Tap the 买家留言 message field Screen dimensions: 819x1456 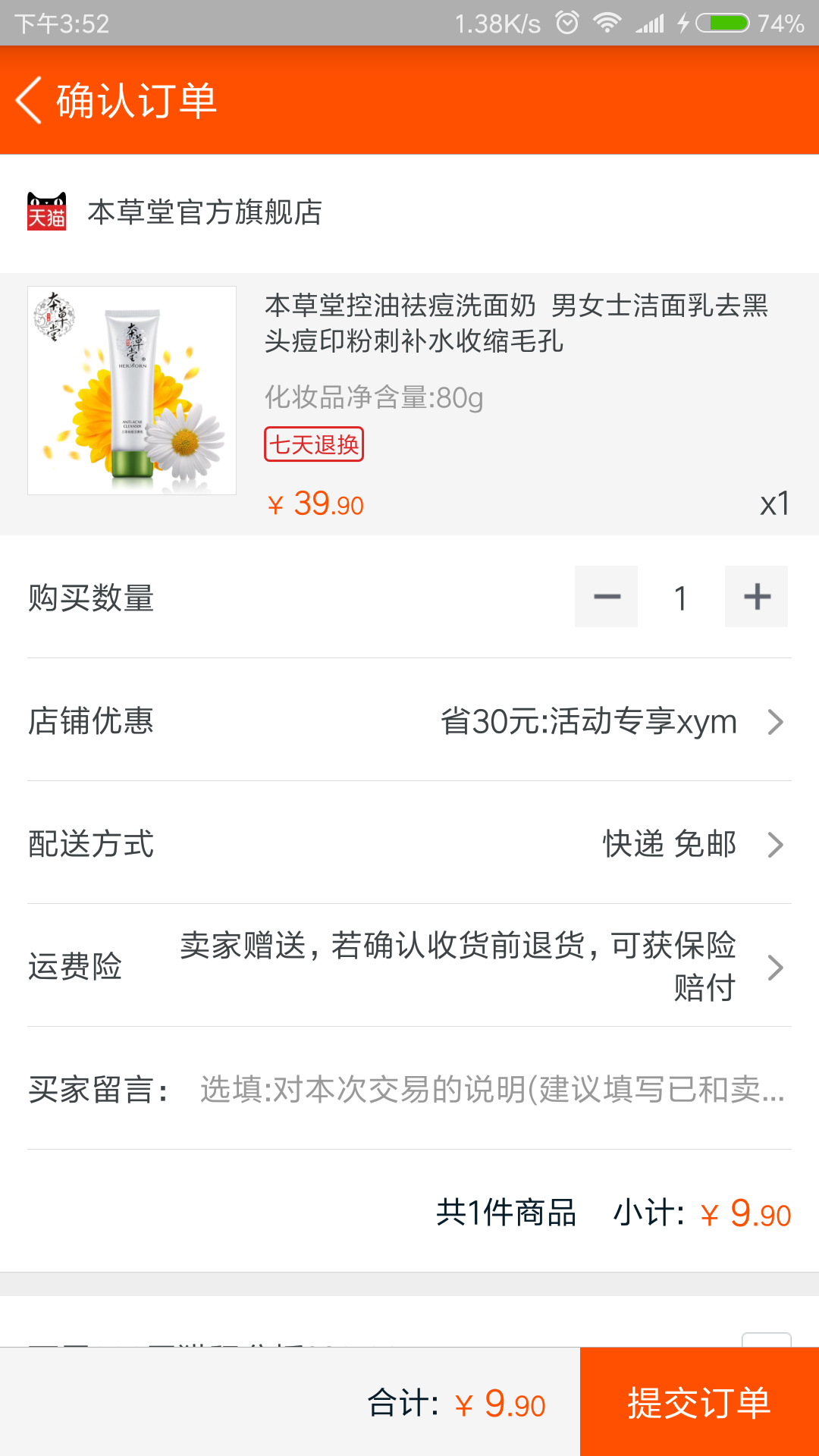click(491, 1090)
